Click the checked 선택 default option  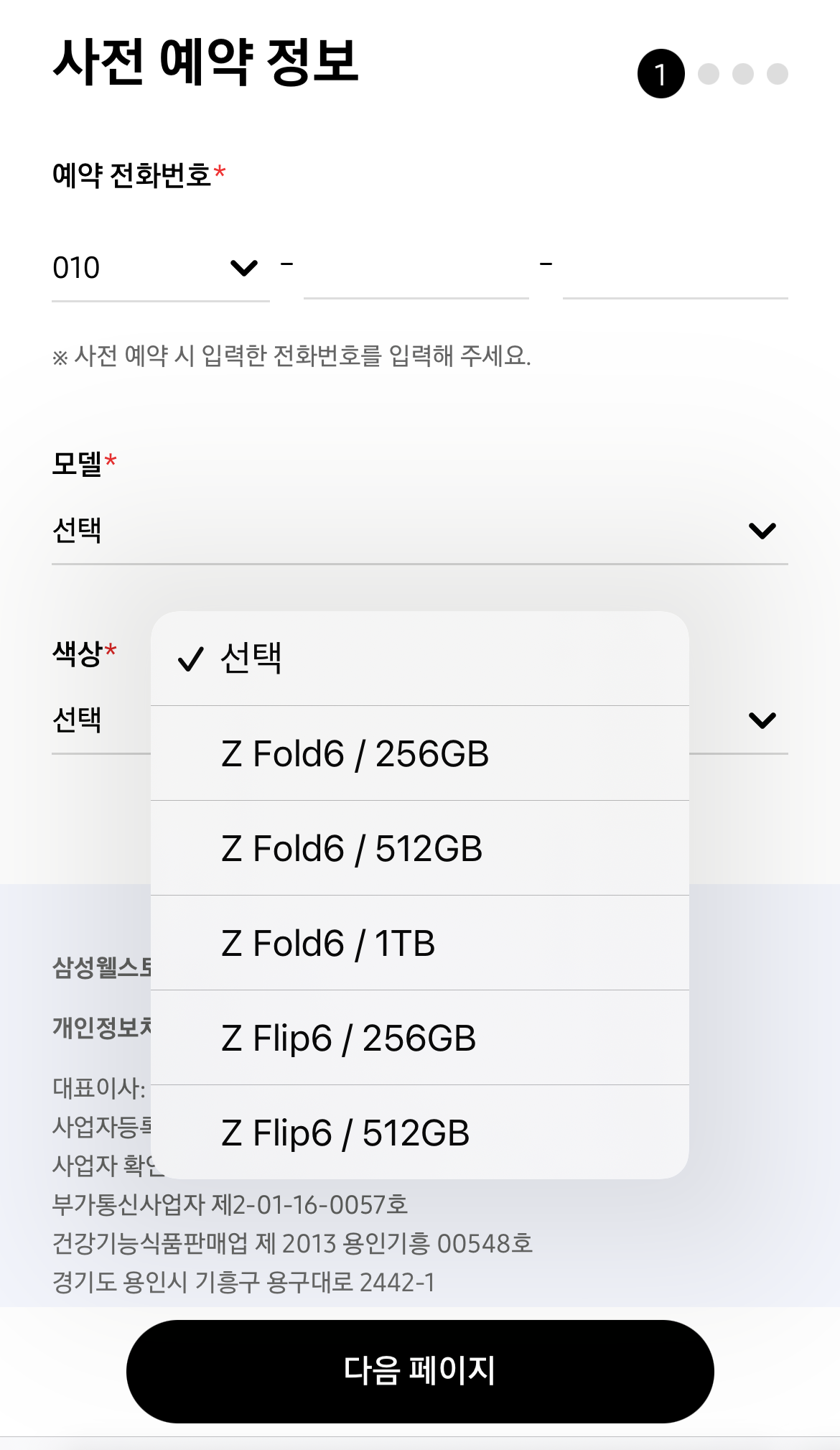420,658
